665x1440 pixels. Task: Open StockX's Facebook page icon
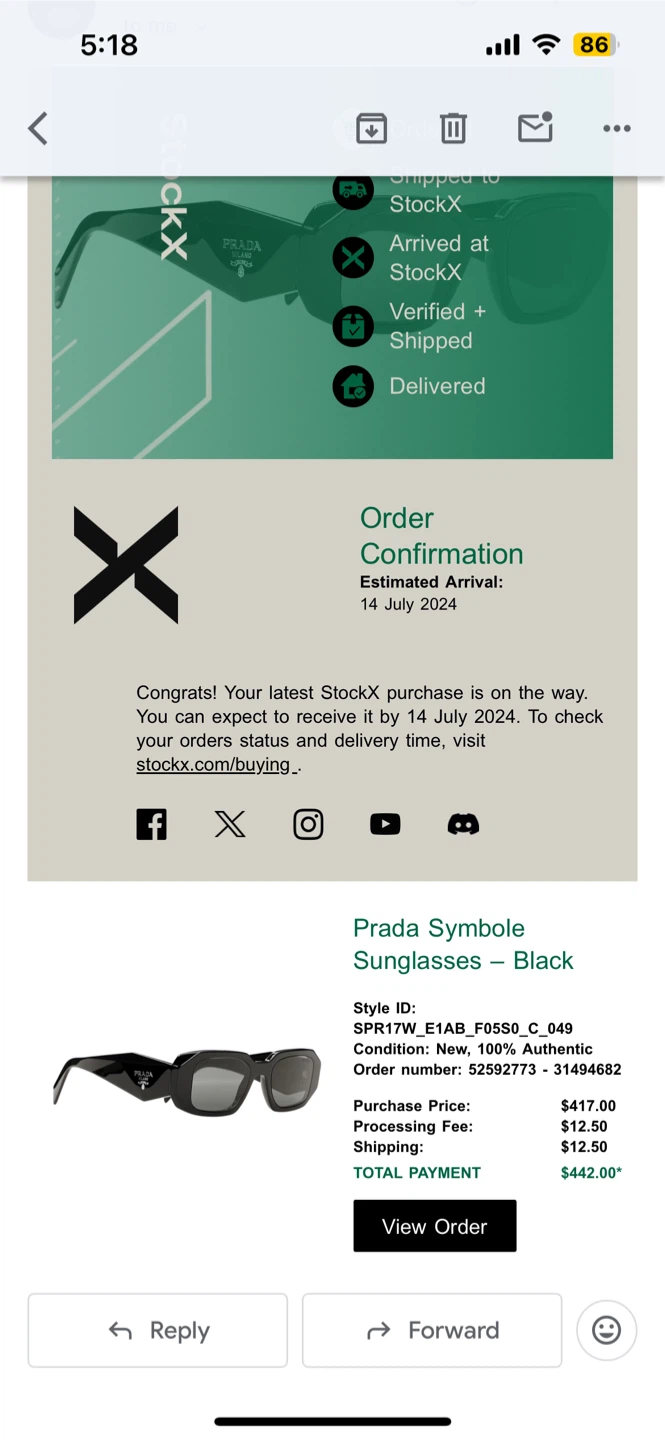point(152,824)
